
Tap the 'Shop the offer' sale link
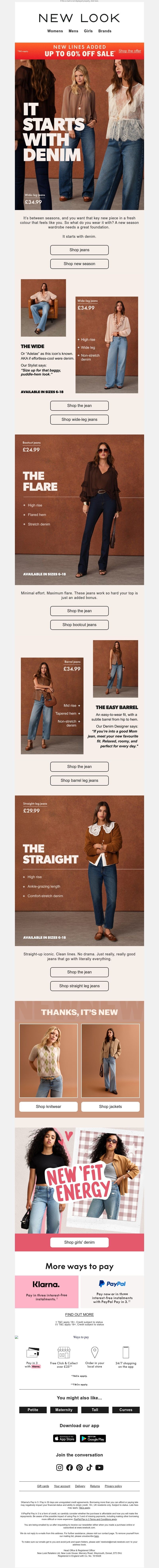click(x=130, y=51)
